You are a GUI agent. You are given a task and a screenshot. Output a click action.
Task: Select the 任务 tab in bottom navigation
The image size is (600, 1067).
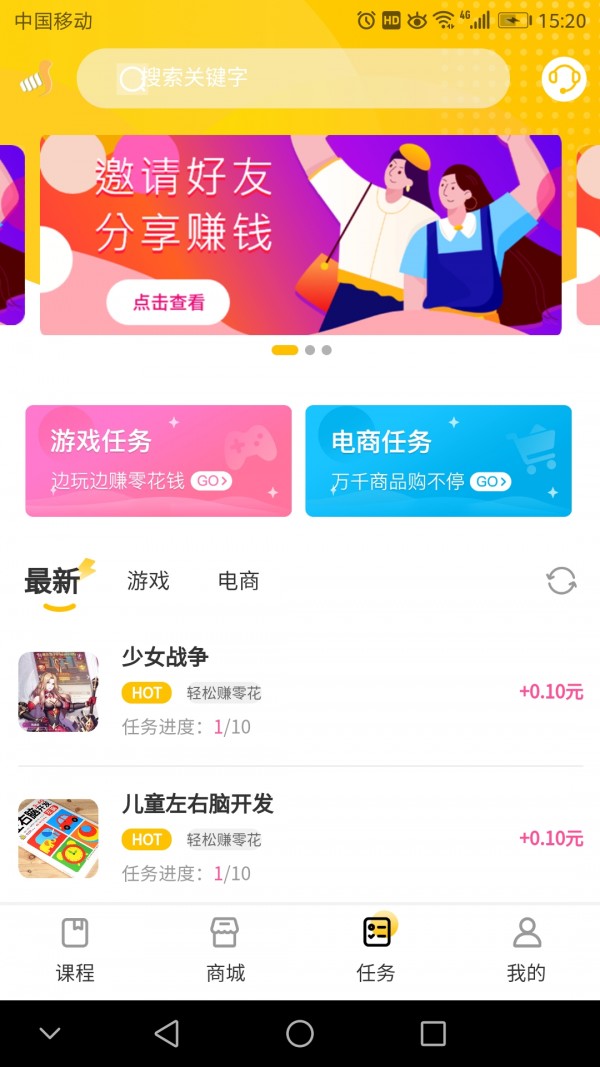pos(376,950)
